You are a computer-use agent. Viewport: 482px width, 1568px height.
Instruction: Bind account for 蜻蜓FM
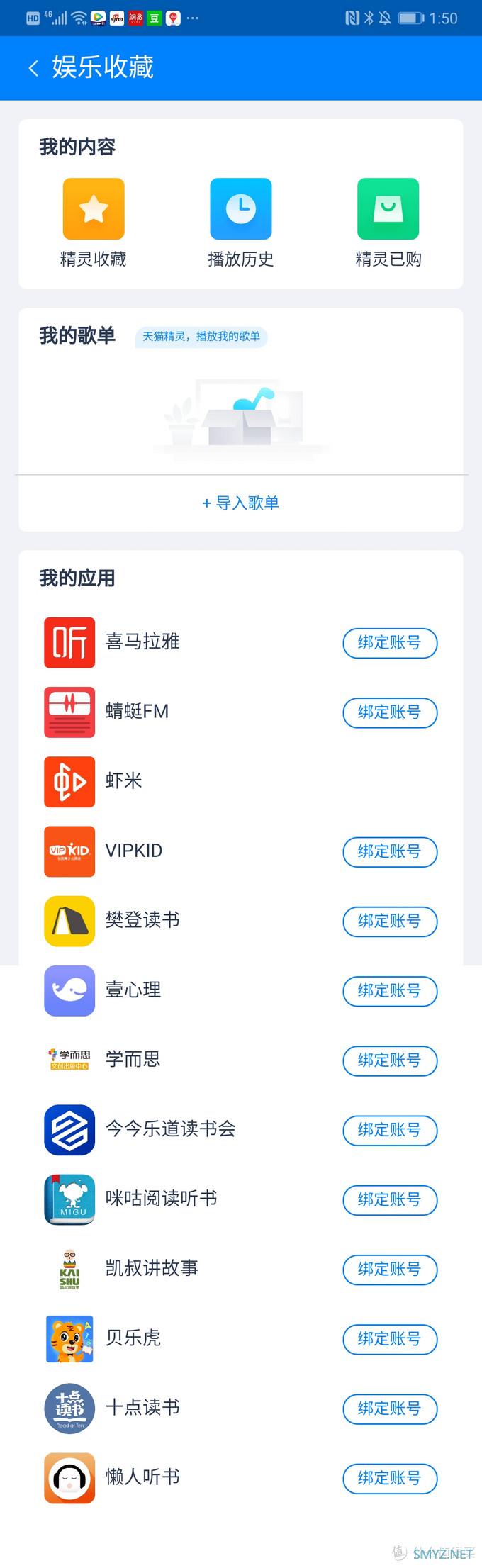[390, 712]
